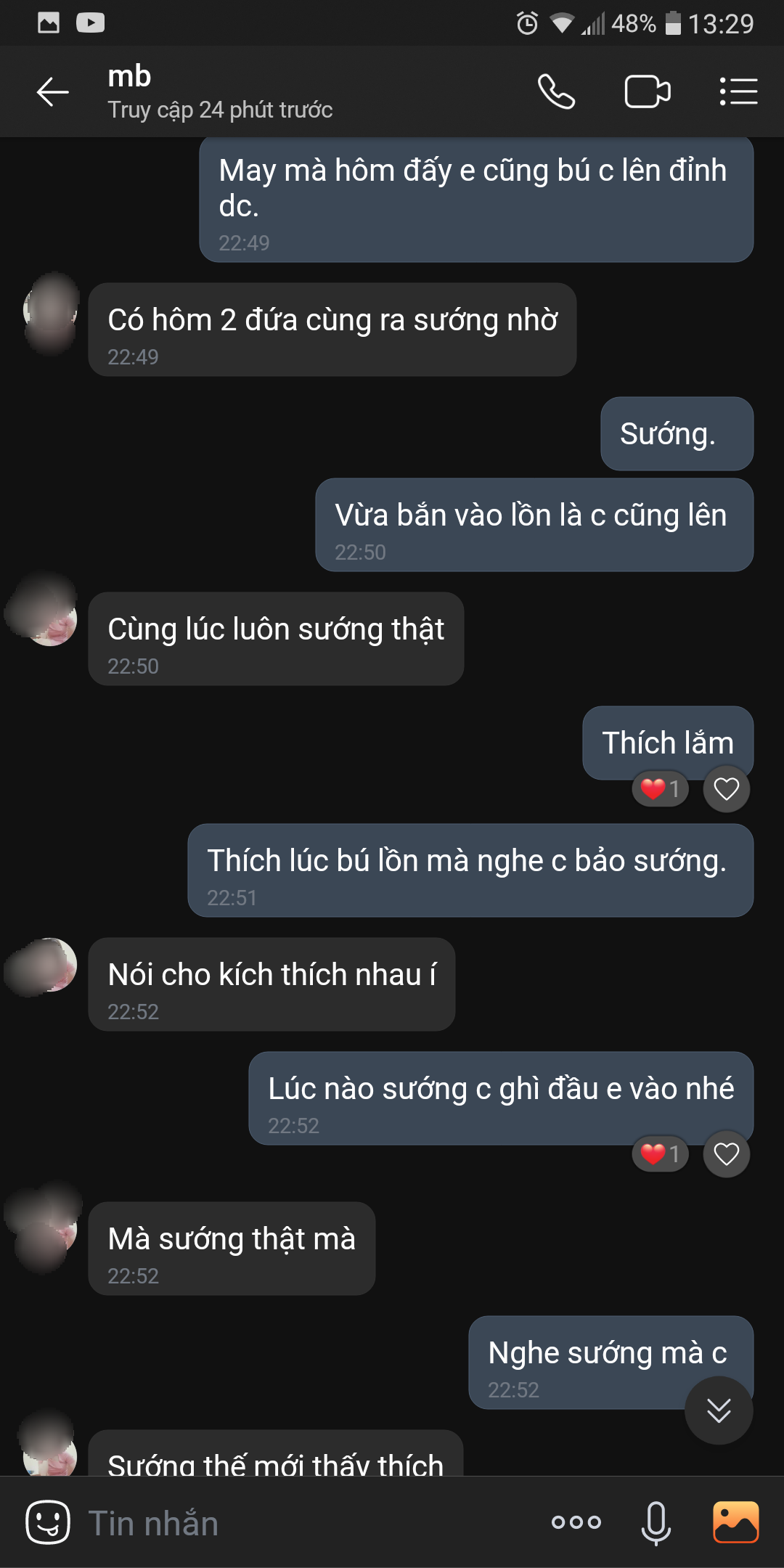Open the sticker and emoji picker
The image size is (784, 1568).
pyautogui.click(x=48, y=1522)
